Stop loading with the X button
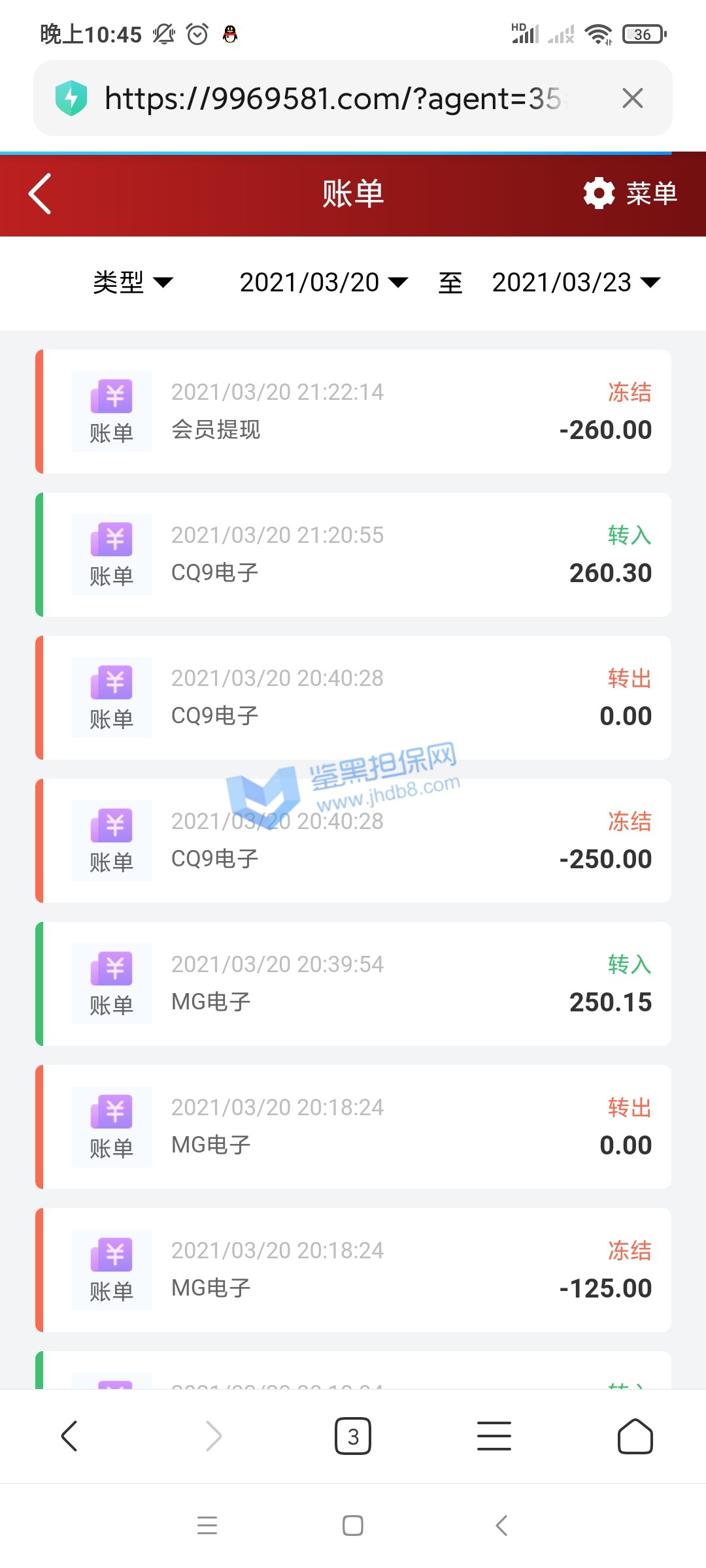The width and height of the screenshot is (706, 1568). pyautogui.click(x=632, y=99)
